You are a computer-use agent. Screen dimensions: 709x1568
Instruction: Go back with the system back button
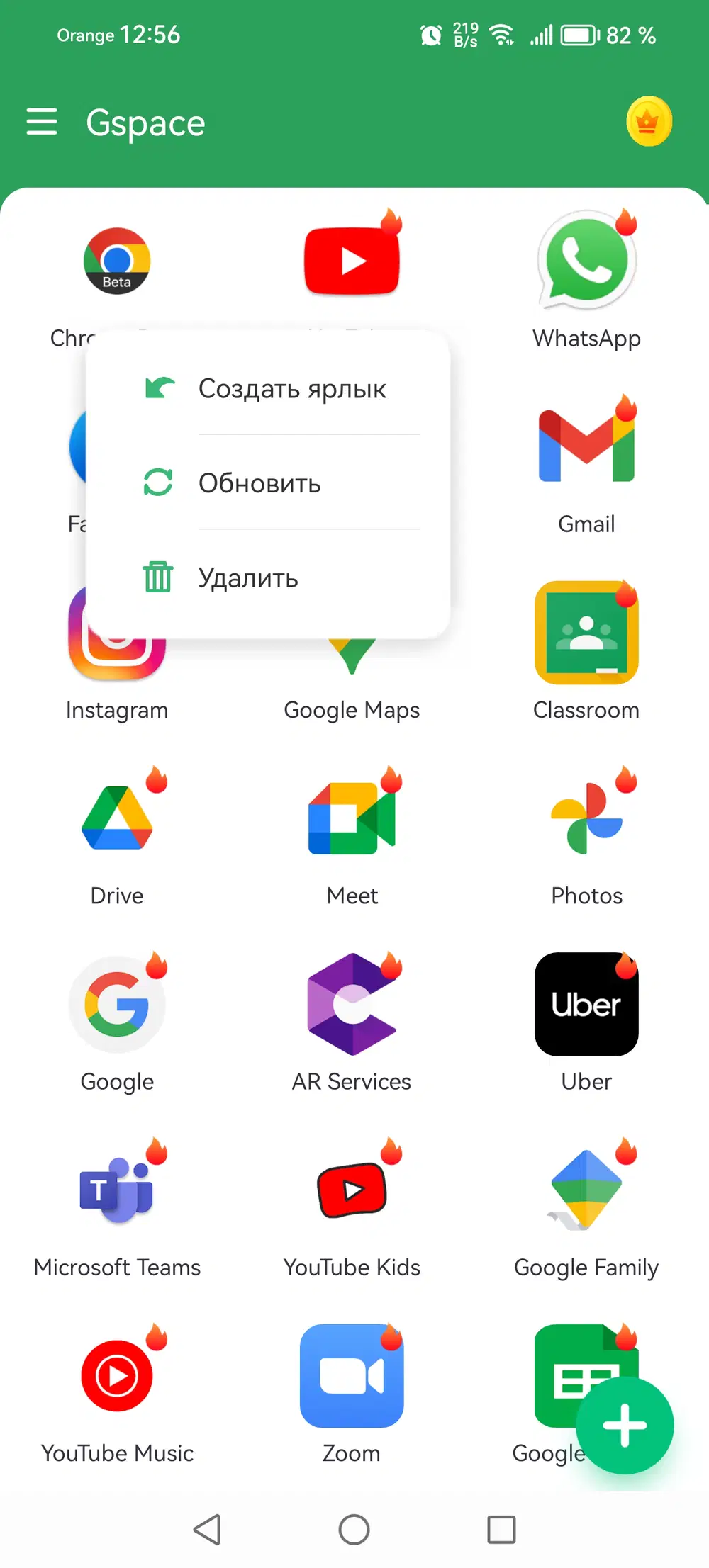pos(207,1529)
